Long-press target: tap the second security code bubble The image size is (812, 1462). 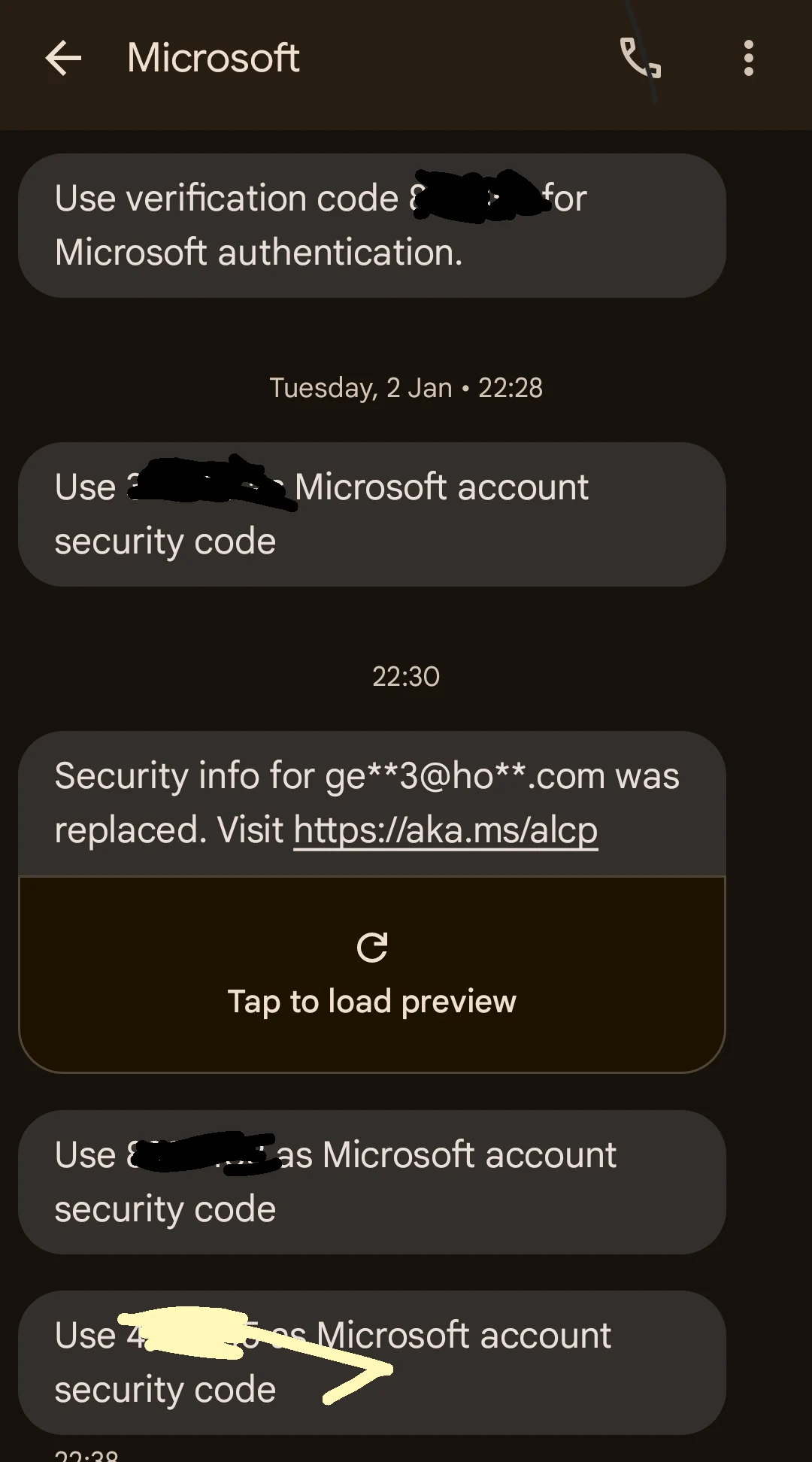pyautogui.click(x=374, y=513)
